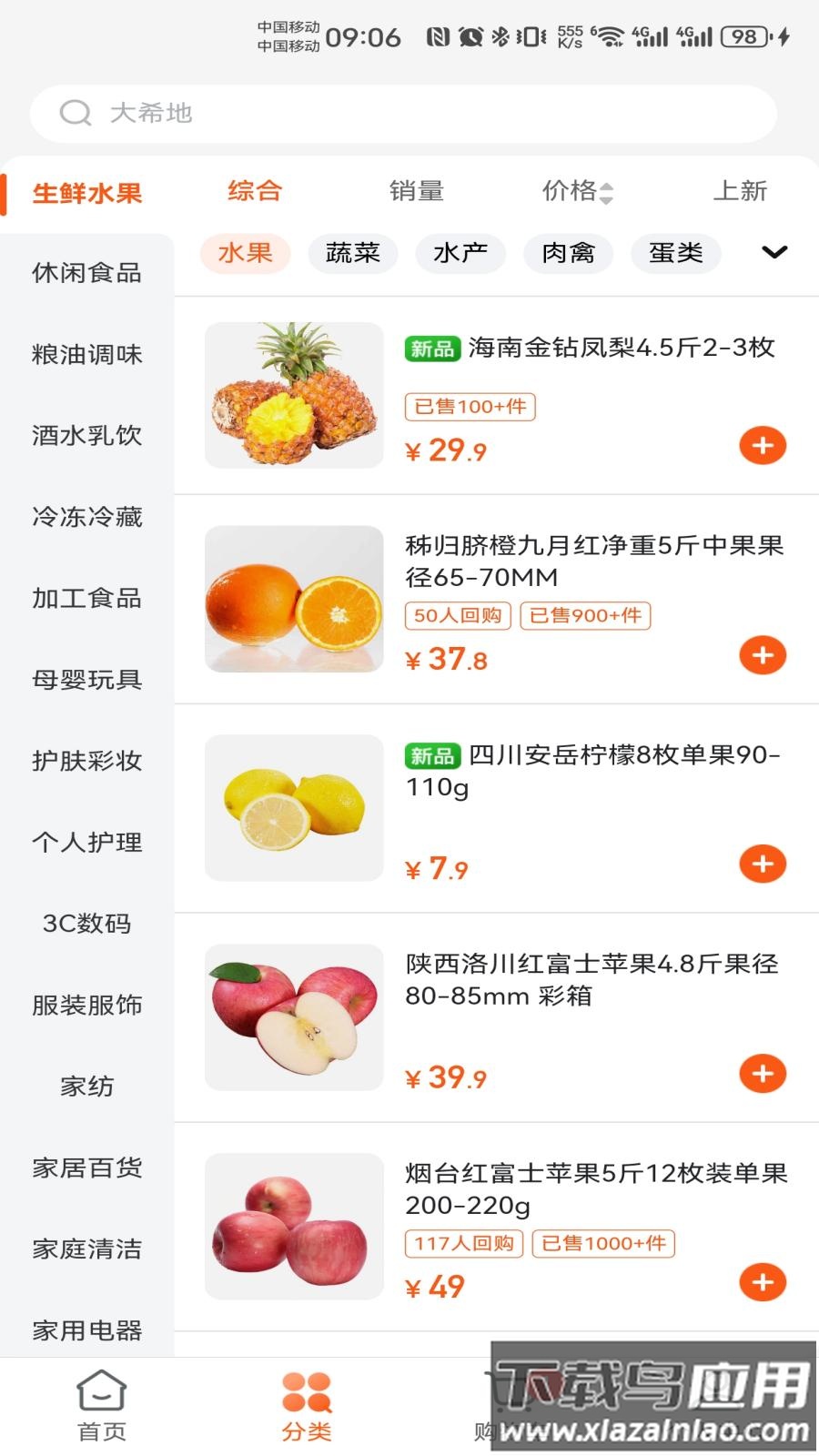Add 烟台红富士苹果 to cart with plus button

pyautogui.click(x=763, y=1284)
